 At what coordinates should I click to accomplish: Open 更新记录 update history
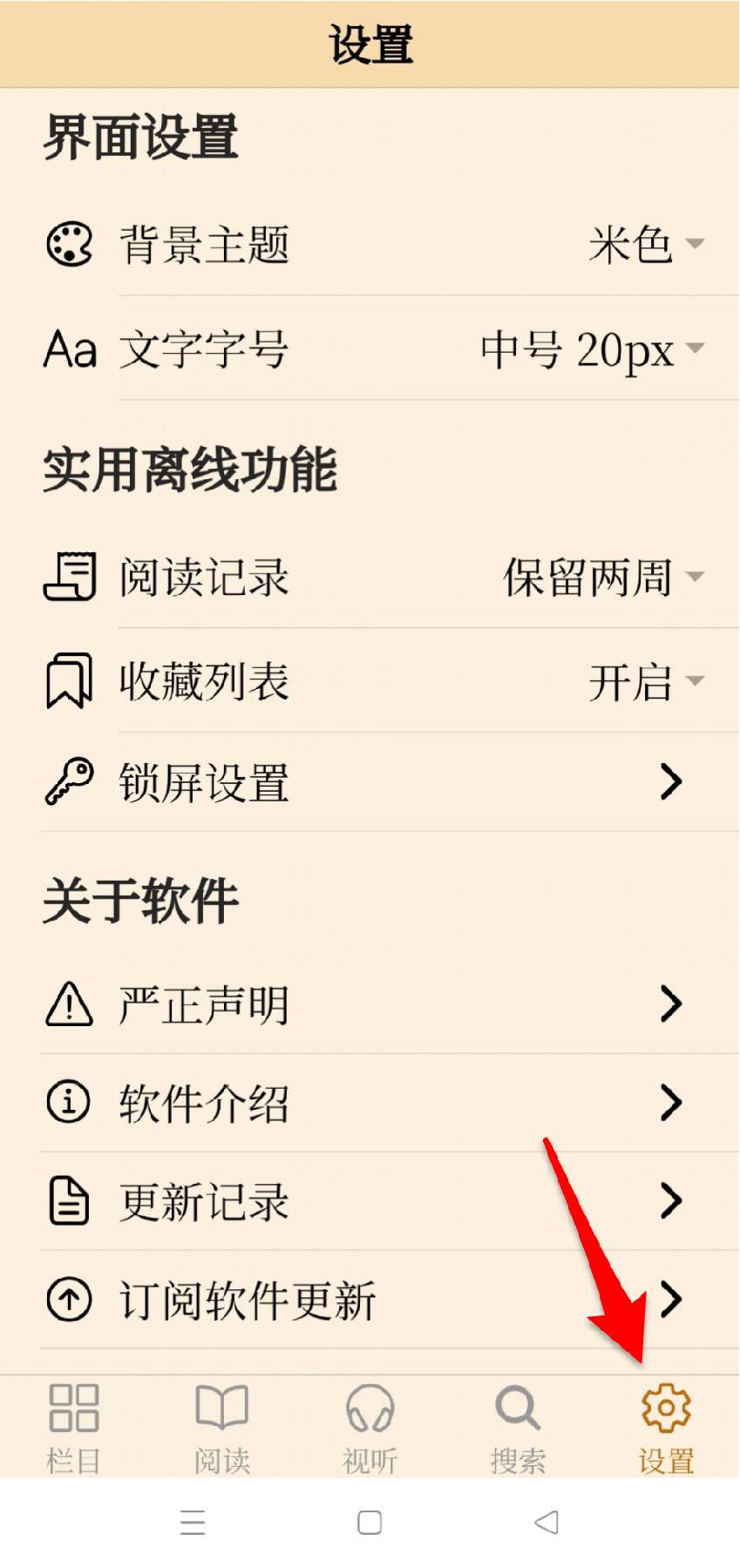[x=370, y=1201]
